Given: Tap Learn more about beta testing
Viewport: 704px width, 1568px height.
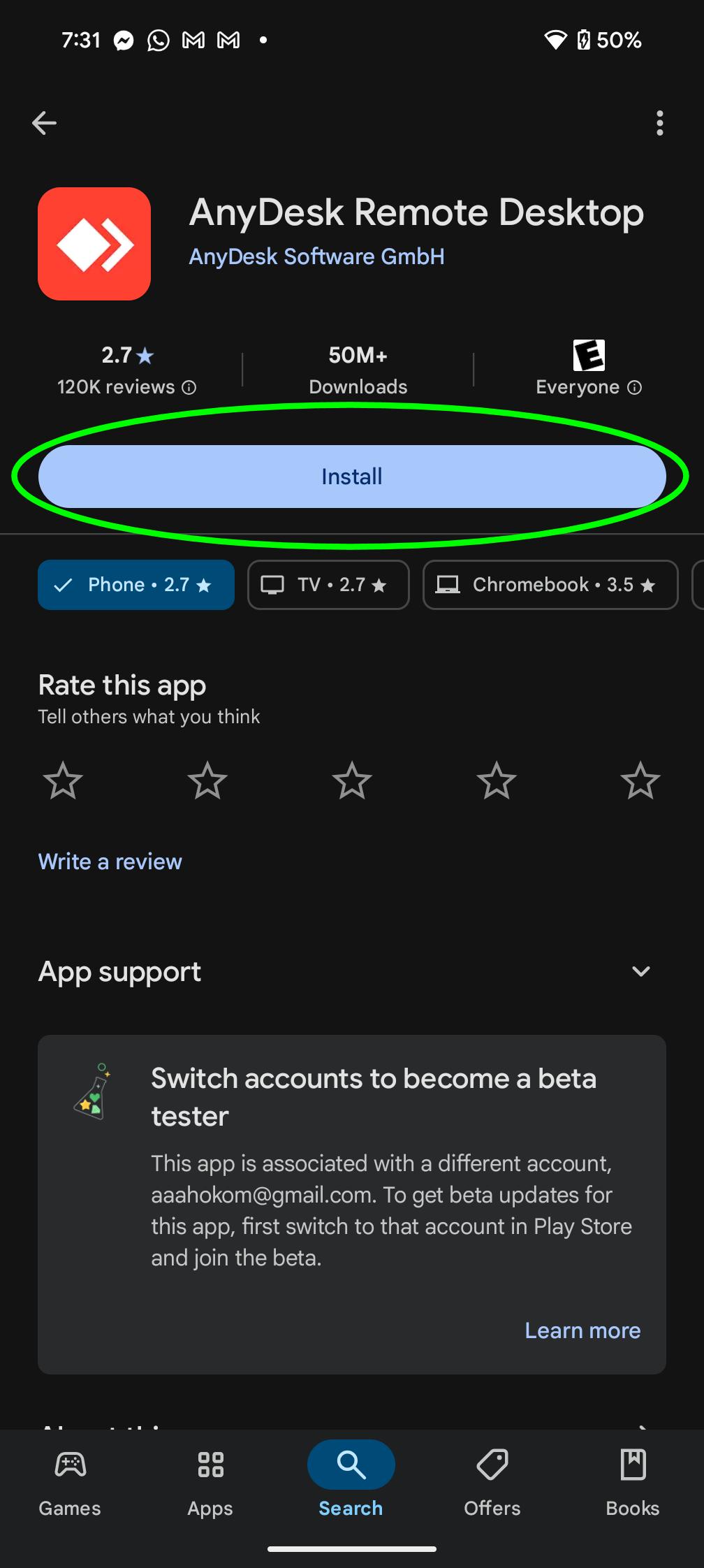Looking at the screenshot, I should pyautogui.click(x=582, y=1330).
